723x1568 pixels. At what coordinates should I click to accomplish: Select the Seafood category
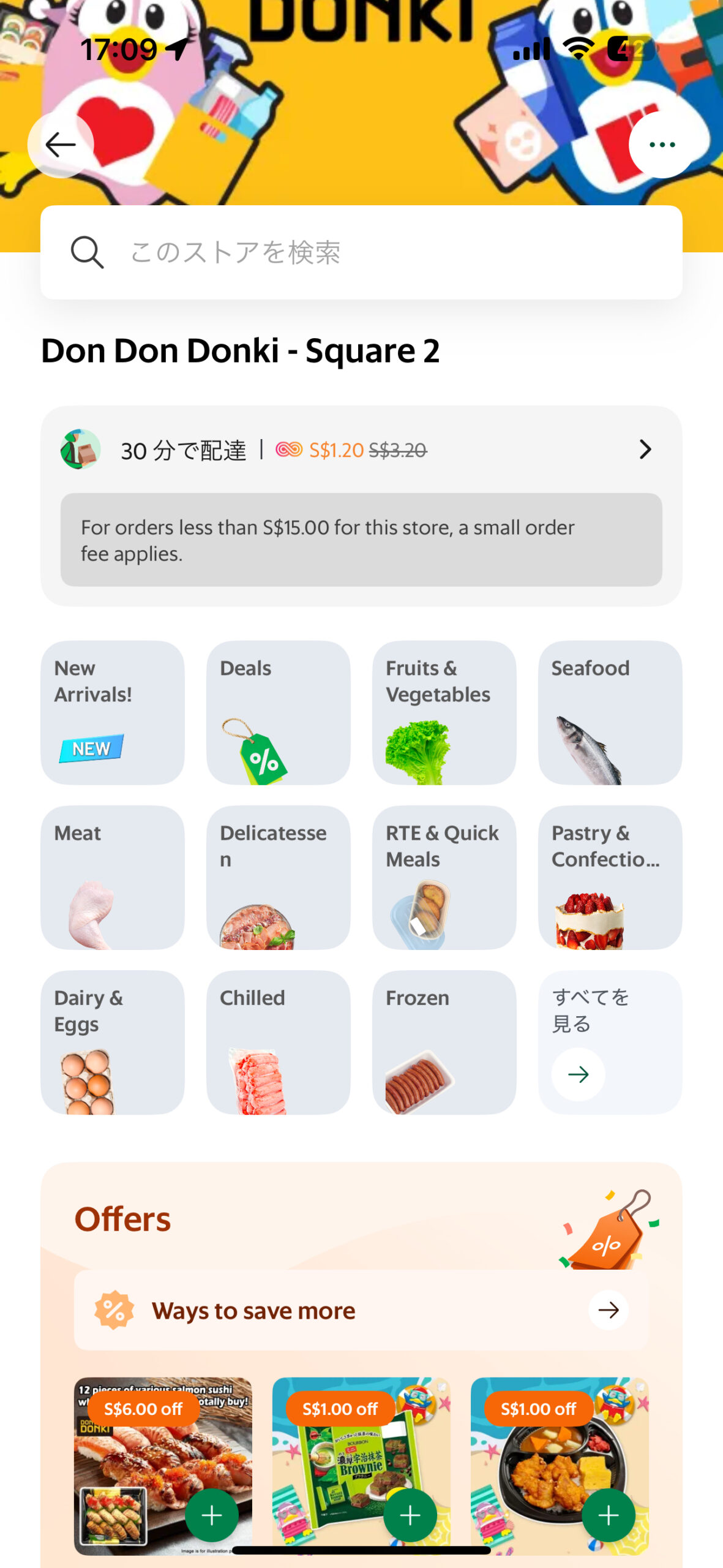click(x=610, y=712)
